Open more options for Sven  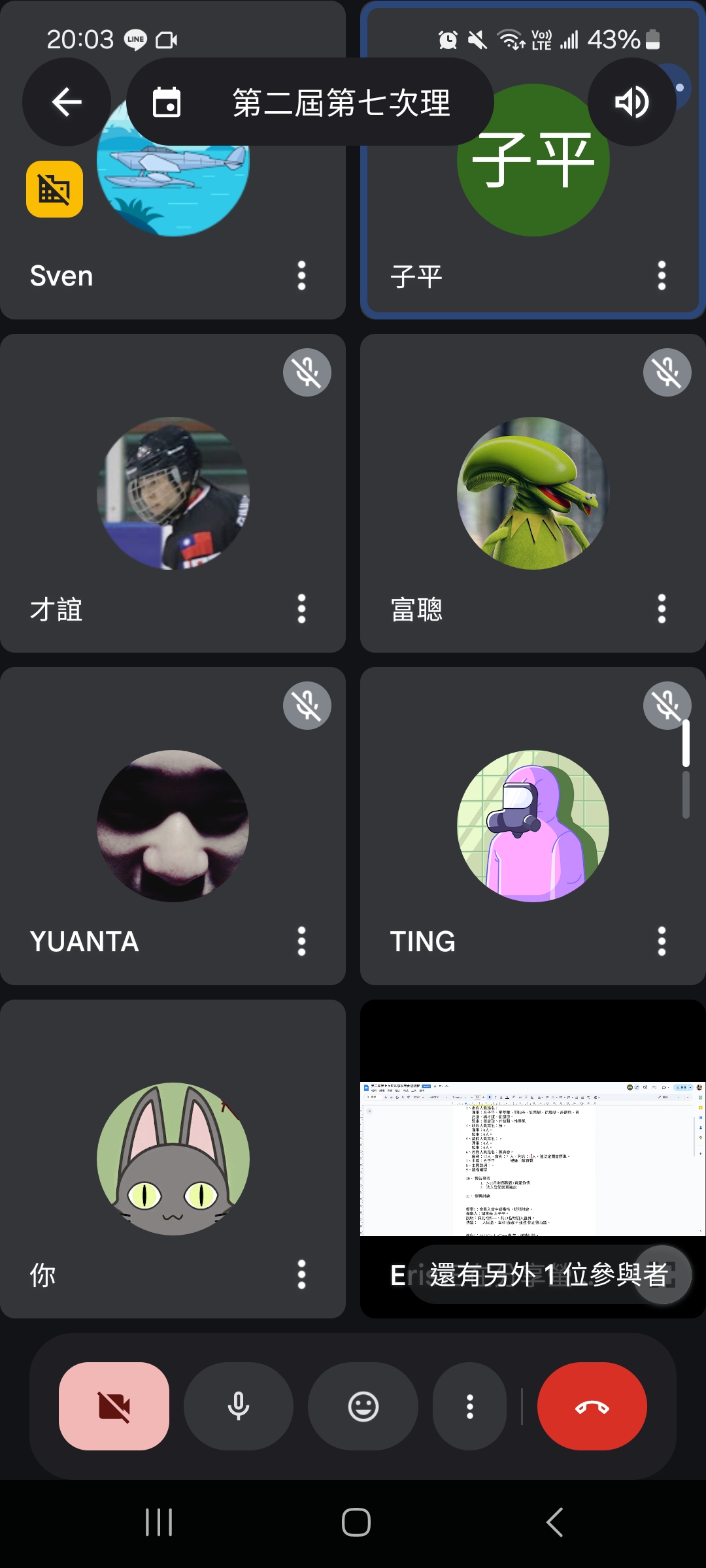pyautogui.click(x=301, y=276)
